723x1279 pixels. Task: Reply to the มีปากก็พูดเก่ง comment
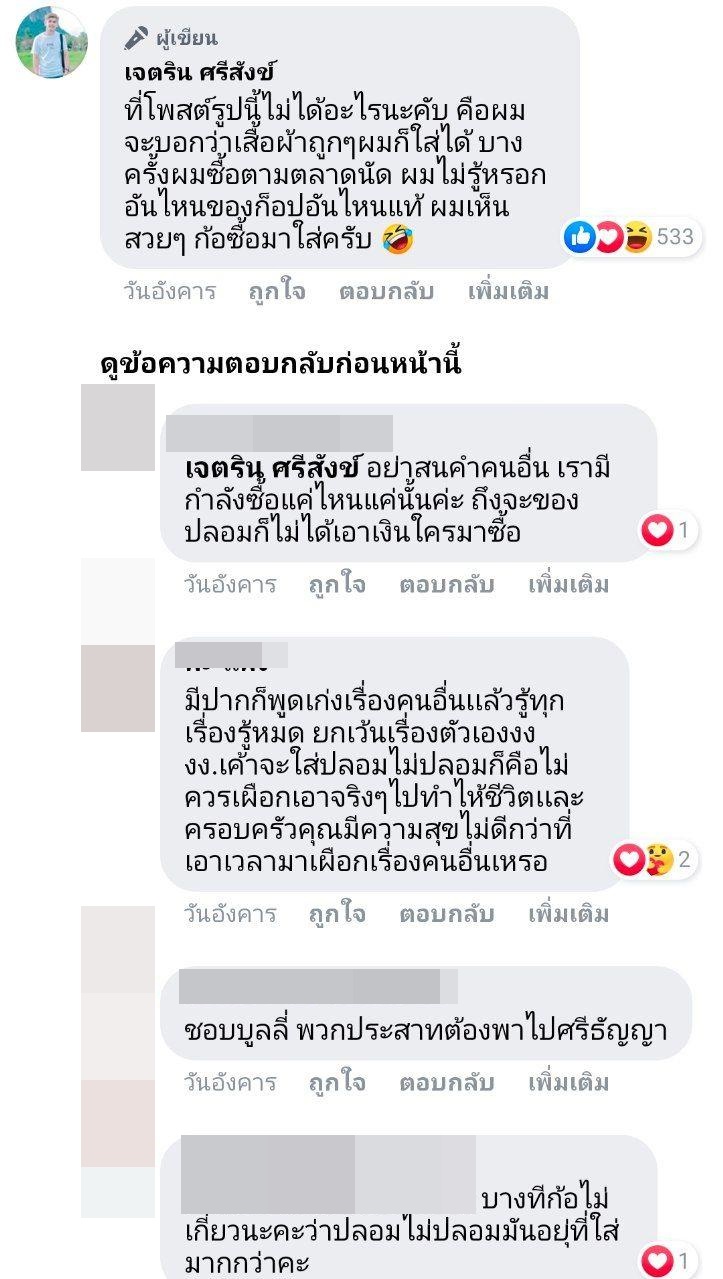coord(446,914)
